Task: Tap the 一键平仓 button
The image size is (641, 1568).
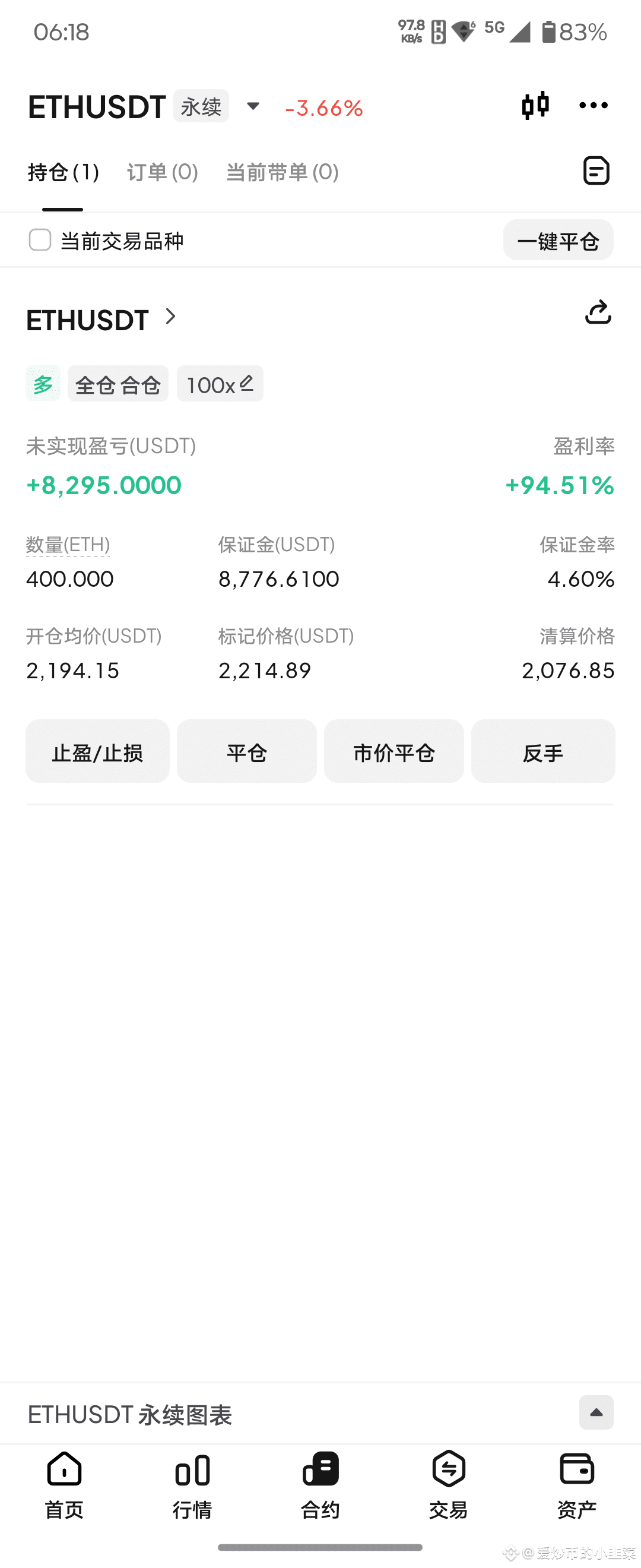Action: click(559, 240)
